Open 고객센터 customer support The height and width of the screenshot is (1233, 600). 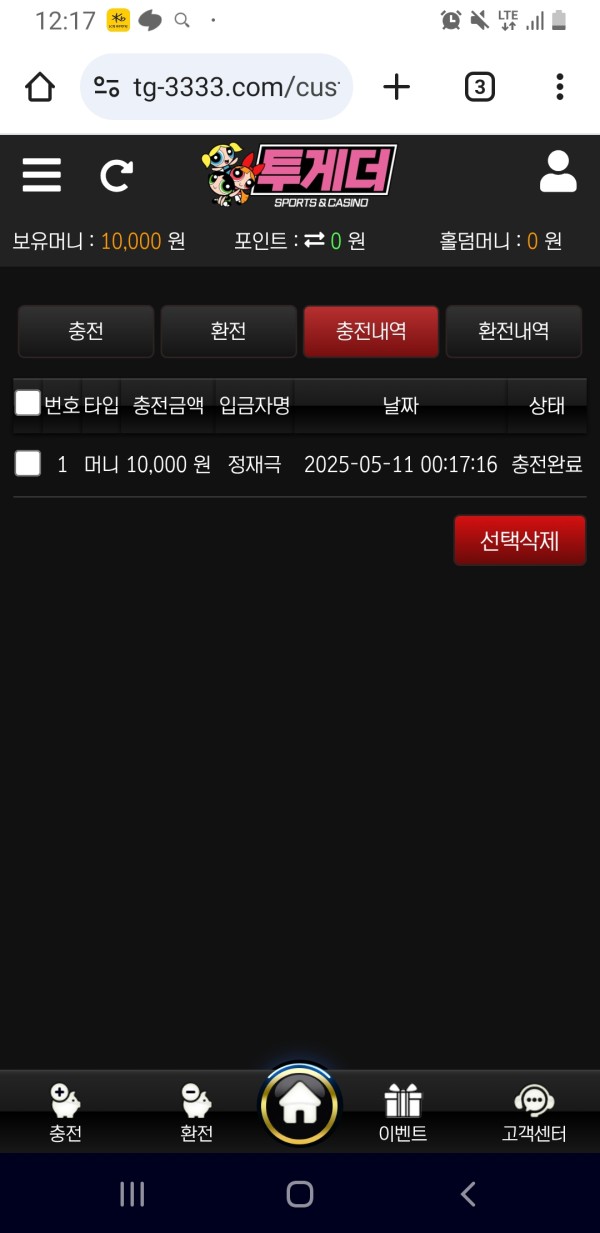(x=534, y=1113)
